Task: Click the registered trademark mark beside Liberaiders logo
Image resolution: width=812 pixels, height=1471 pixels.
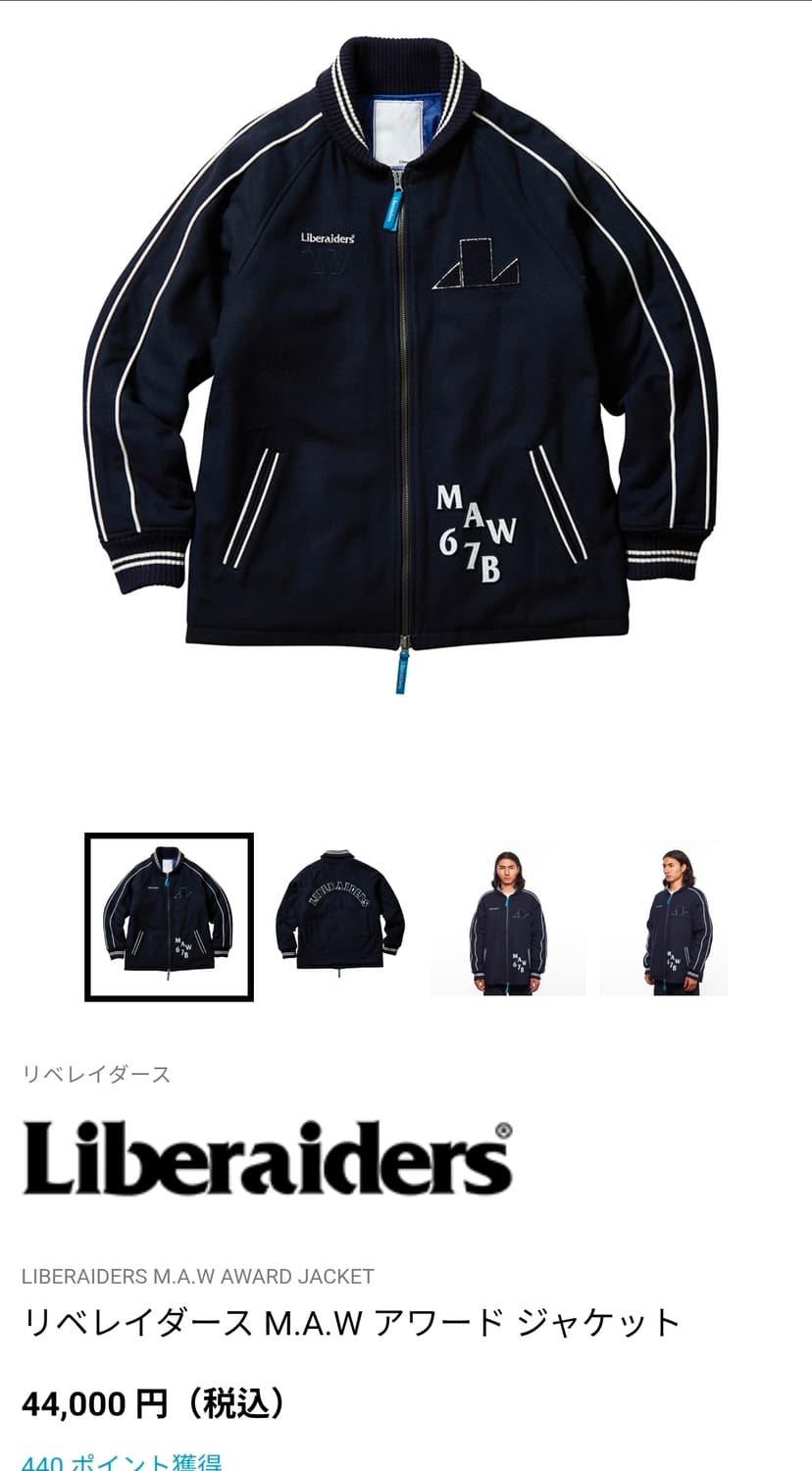Action: [x=505, y=1130]
